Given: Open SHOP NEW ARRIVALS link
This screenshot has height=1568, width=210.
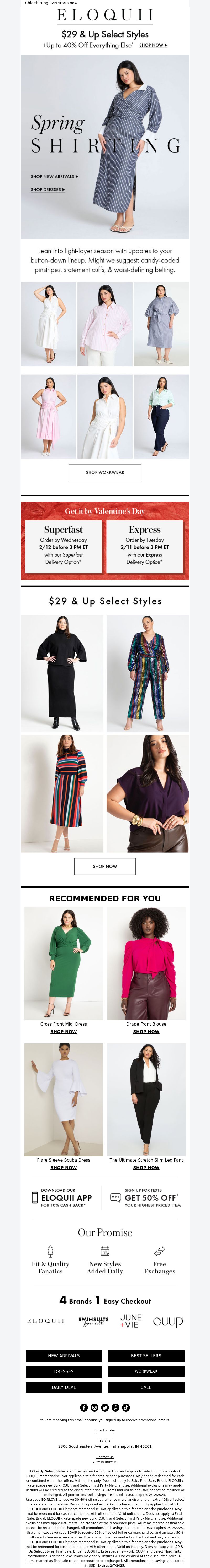Looking at the screenshot, I should [x=54, y=177].
